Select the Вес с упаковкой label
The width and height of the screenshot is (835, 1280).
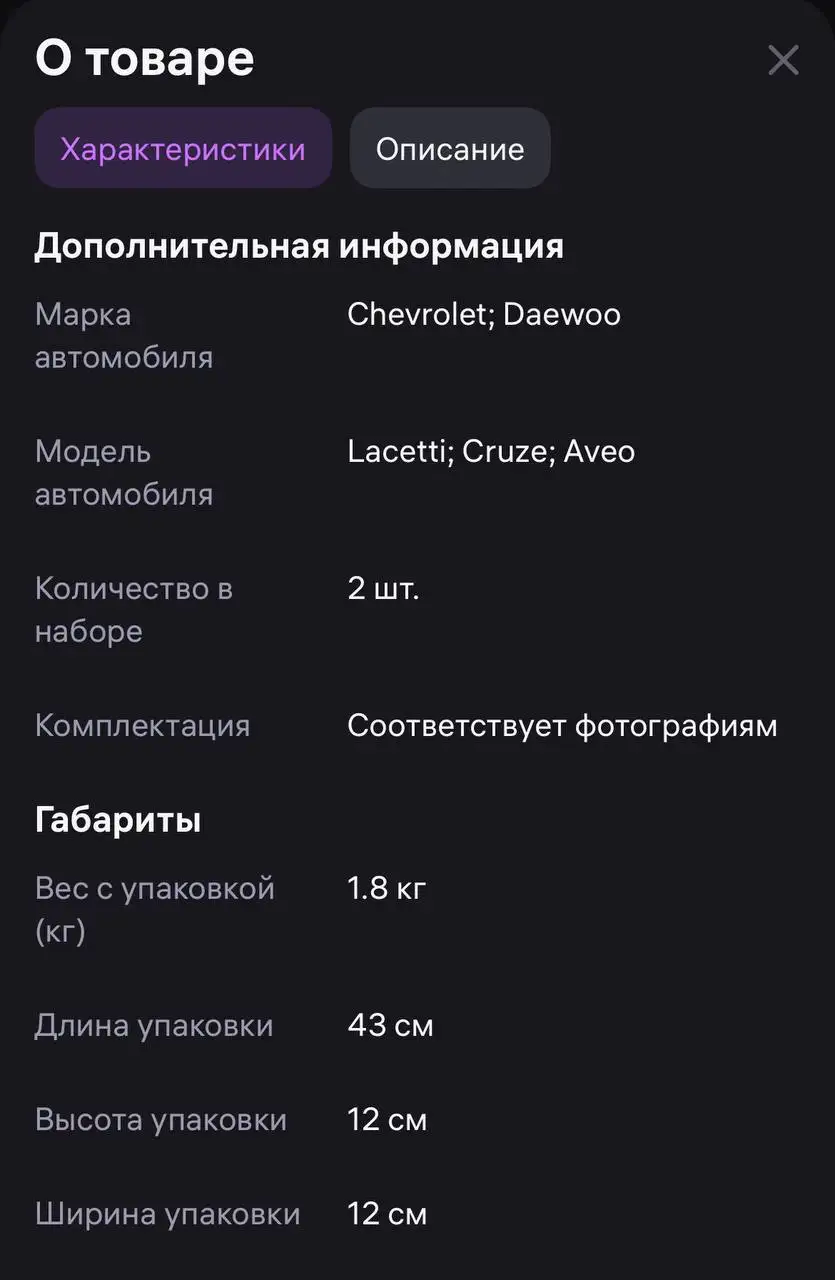155,908
